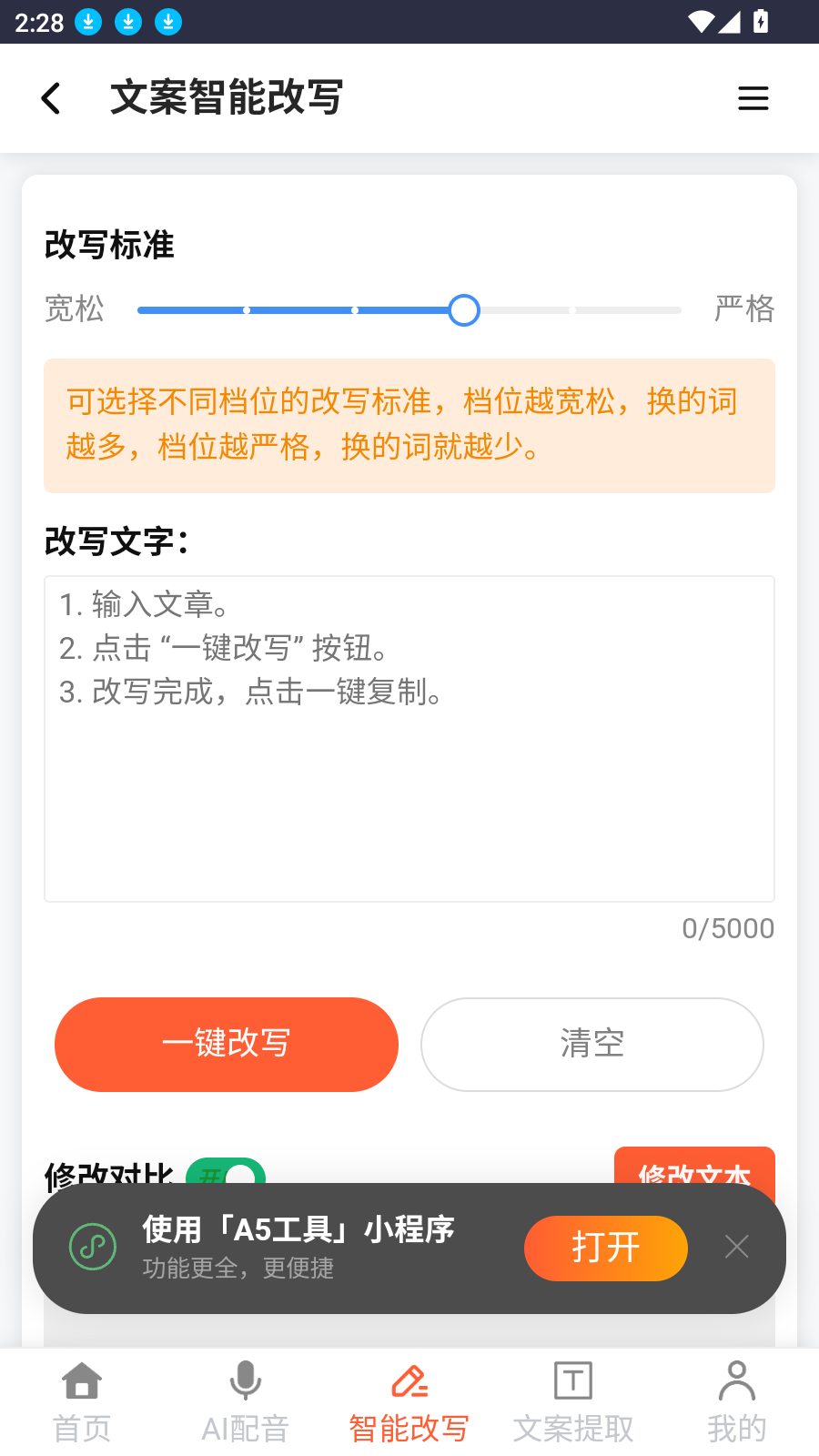Switch to the AI配音 tab
819x1456 pixels.
[245, 1402]
